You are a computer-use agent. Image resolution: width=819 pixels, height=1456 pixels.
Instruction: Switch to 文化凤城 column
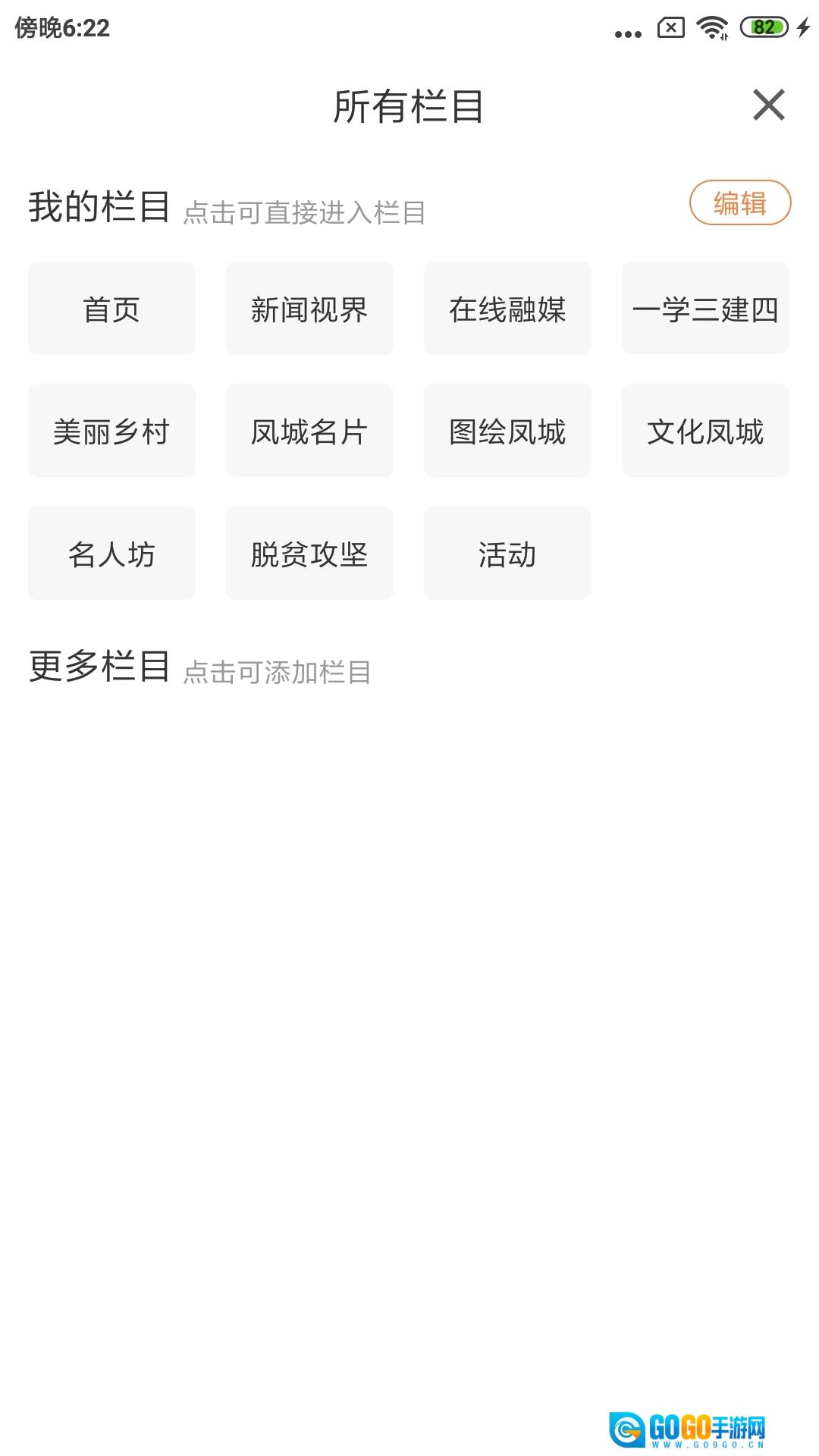(705, 431)
